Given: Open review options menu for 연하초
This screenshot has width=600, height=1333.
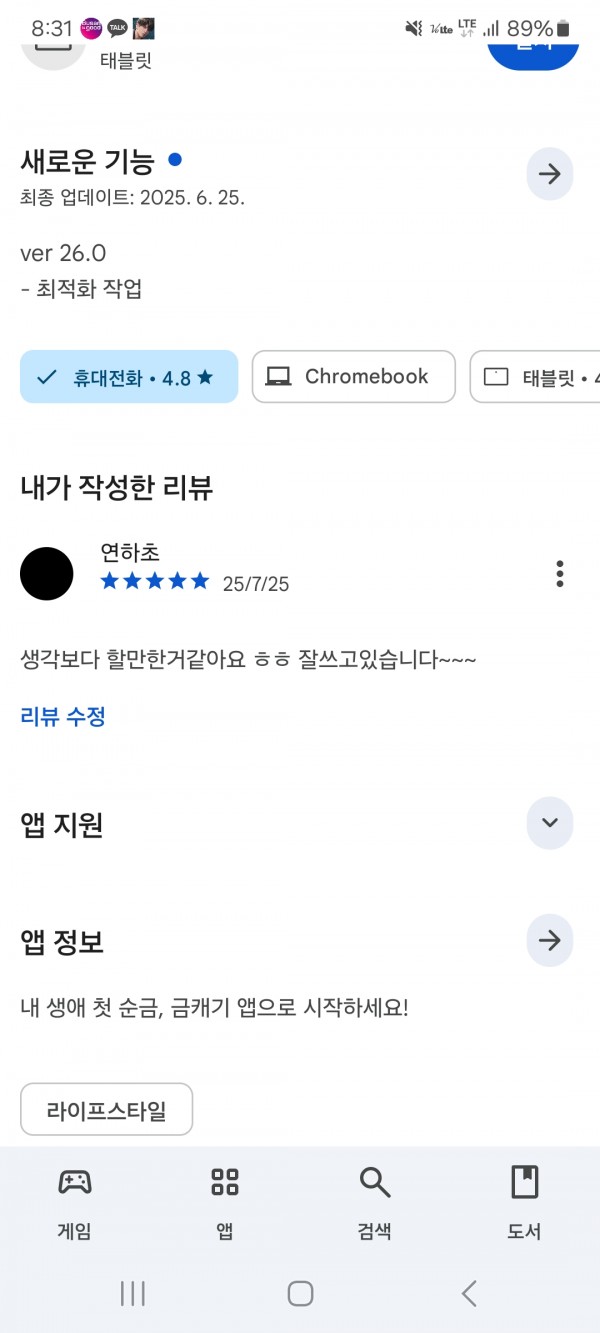Looking at the screenshot, I should point(560,574).
